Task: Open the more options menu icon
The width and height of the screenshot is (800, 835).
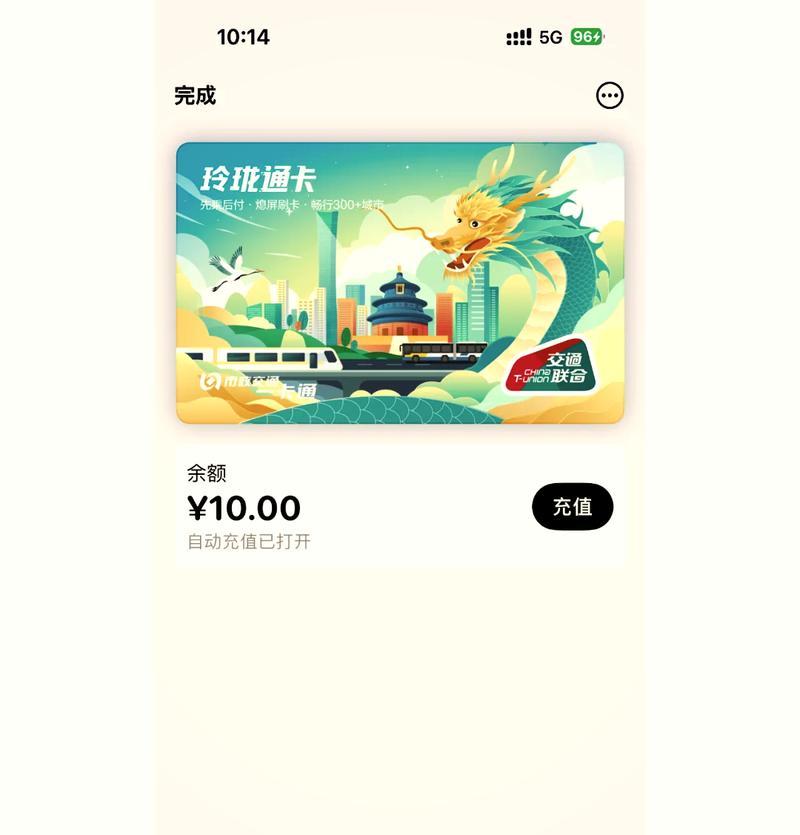Action: coord(609,95)
